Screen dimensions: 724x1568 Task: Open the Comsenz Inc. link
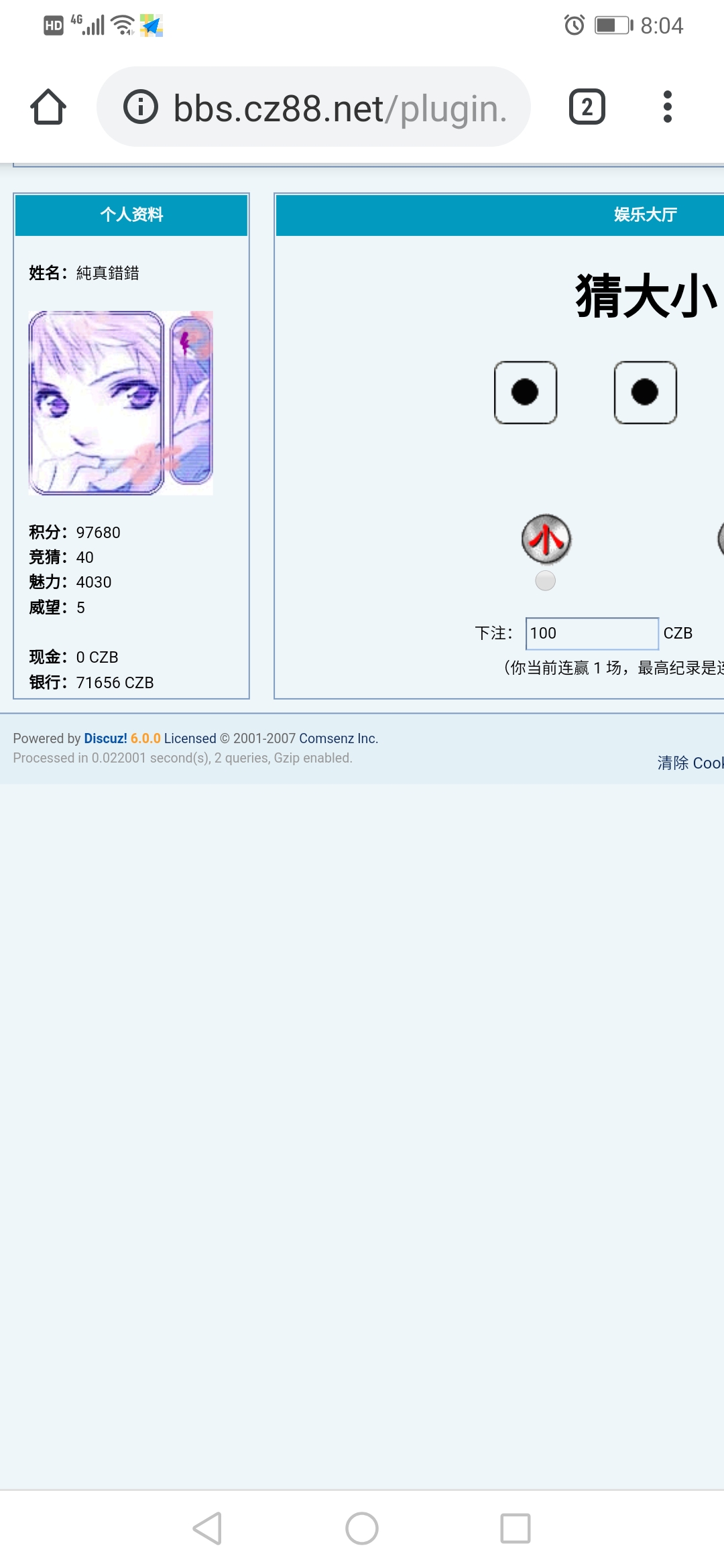click(x=338, y=738)
